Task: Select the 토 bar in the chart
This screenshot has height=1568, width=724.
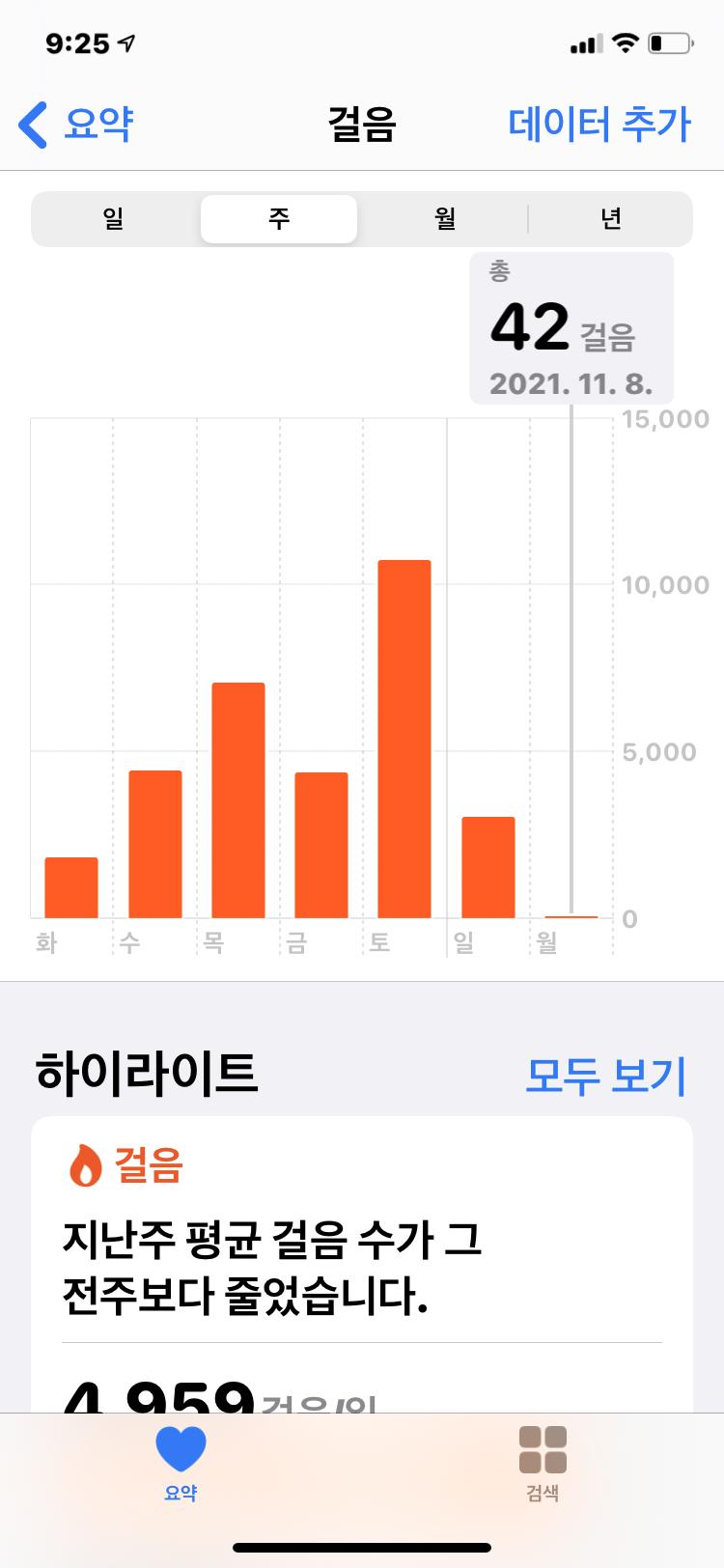Action: 404,739
